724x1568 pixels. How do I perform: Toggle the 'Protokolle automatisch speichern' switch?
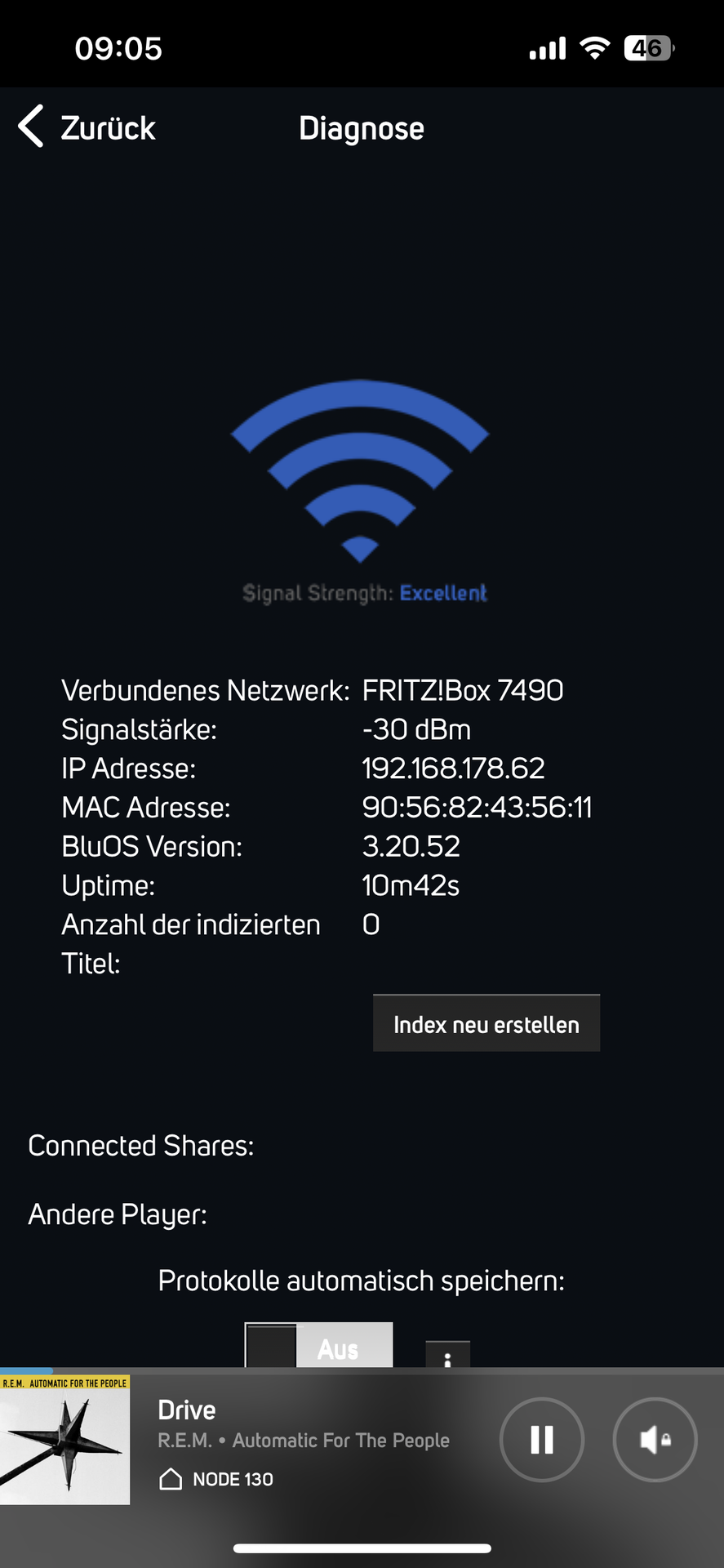pyautogui.click(x=318, y=1346)
